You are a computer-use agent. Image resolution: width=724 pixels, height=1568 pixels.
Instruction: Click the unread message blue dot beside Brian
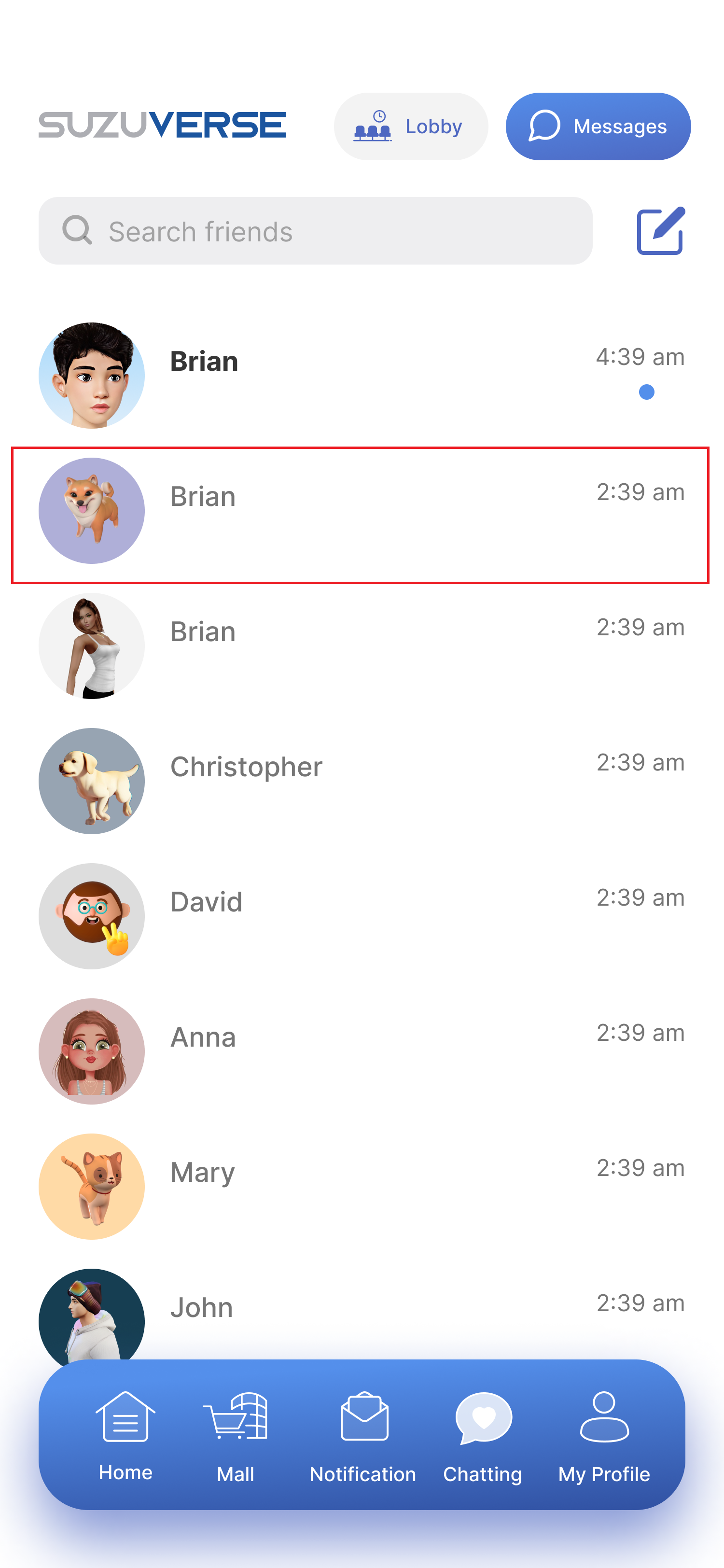(647, 392)
